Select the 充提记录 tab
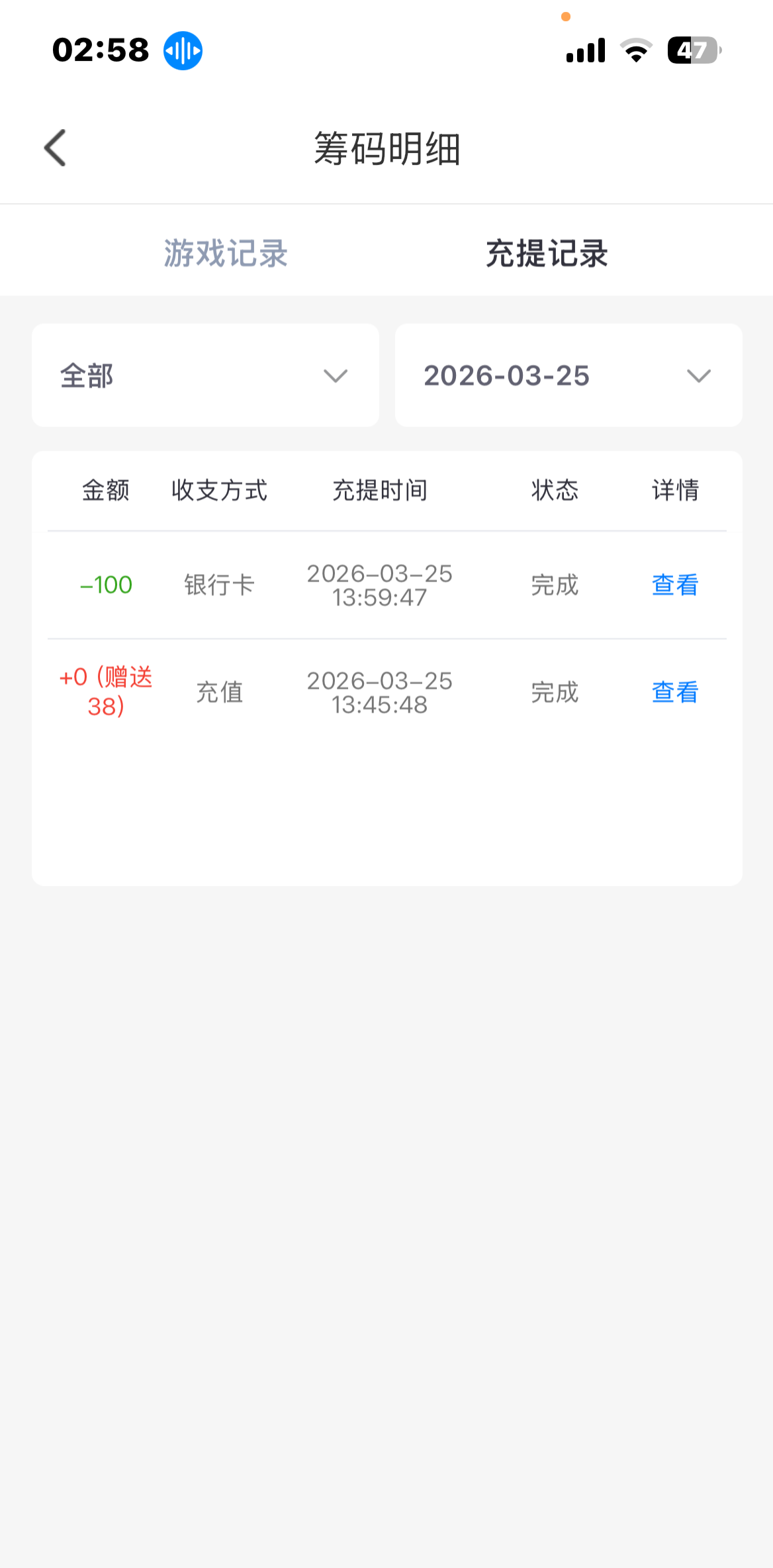This screenshot has width=773, height=1568. pos(547,254)
